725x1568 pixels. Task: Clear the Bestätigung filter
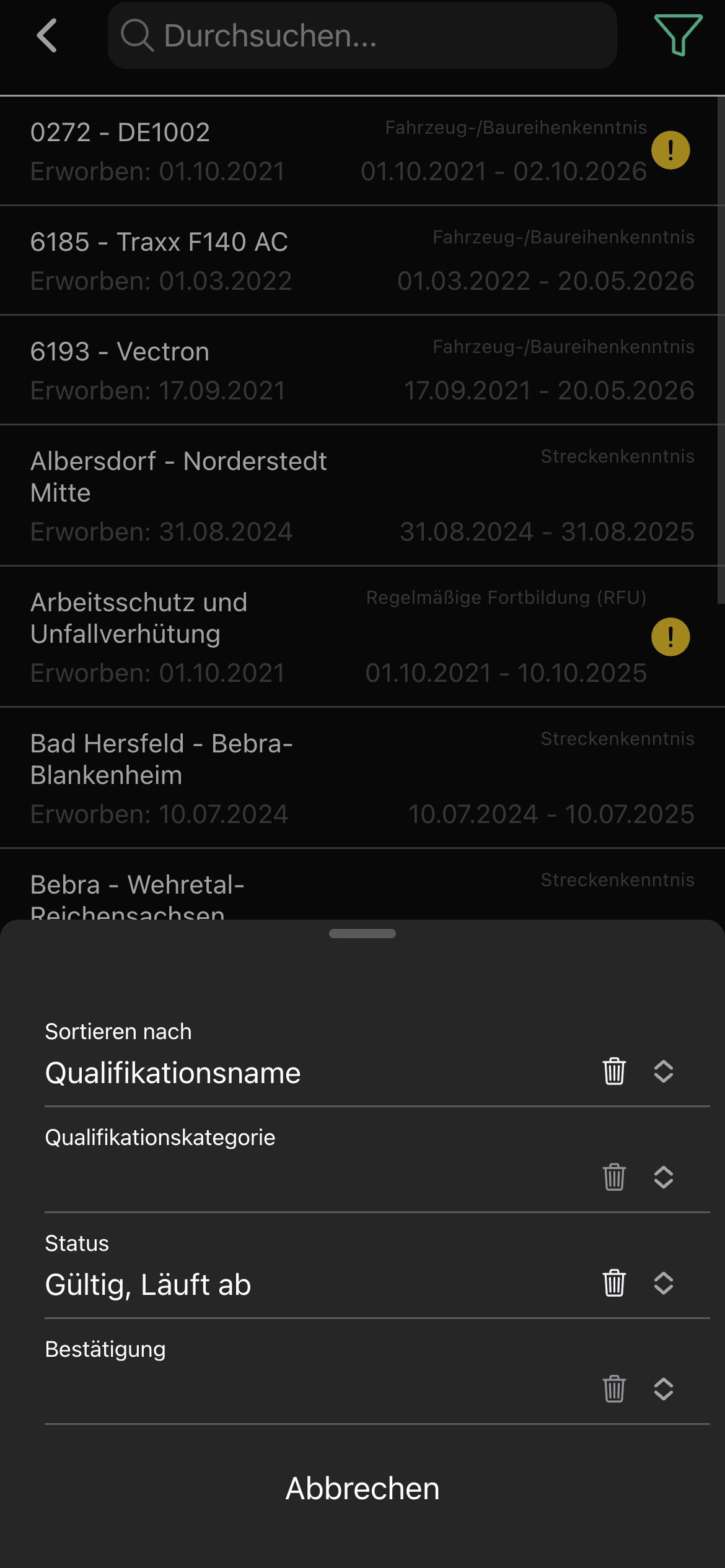(614, 1389)
